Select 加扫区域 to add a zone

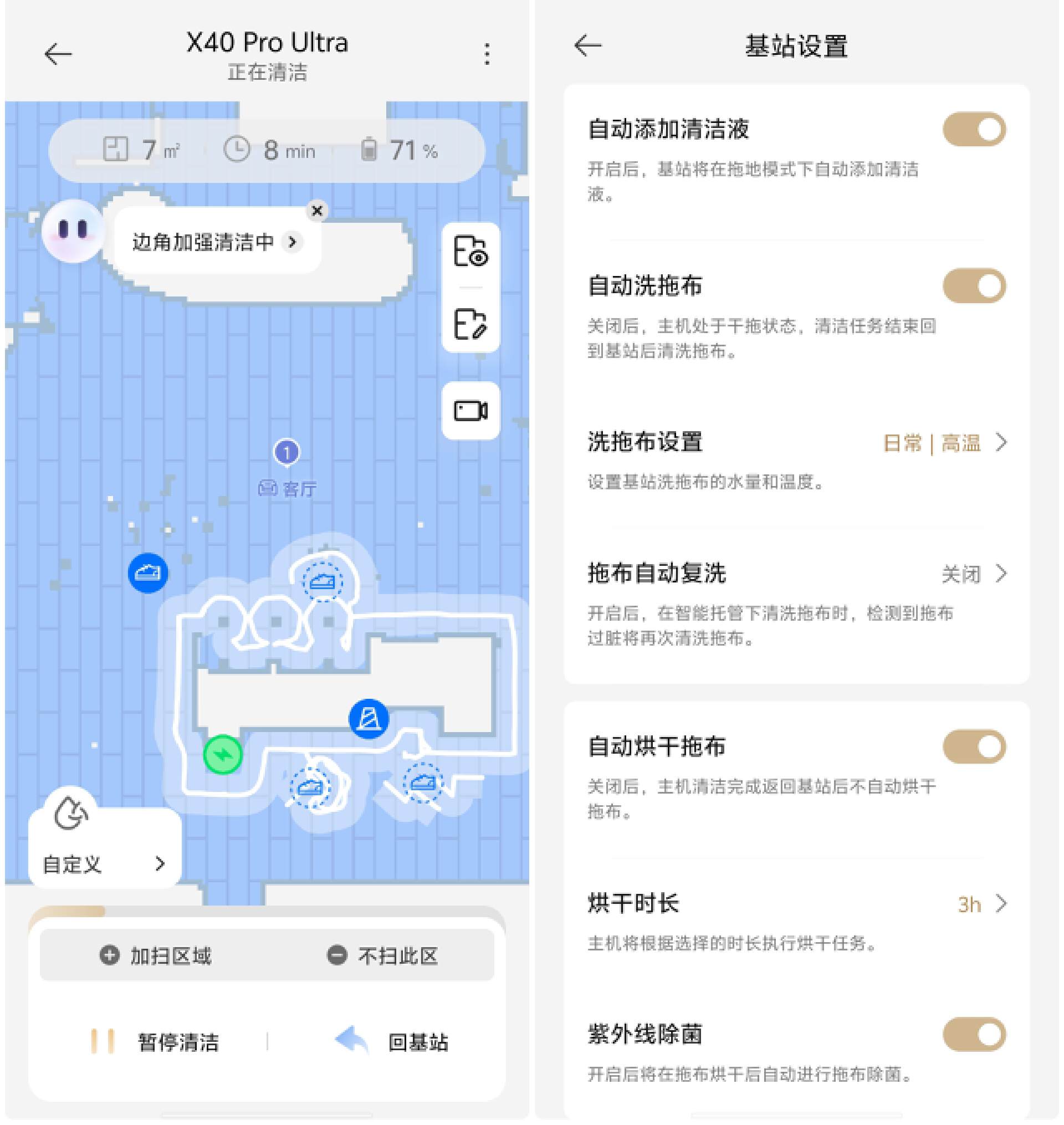point(155,955)
